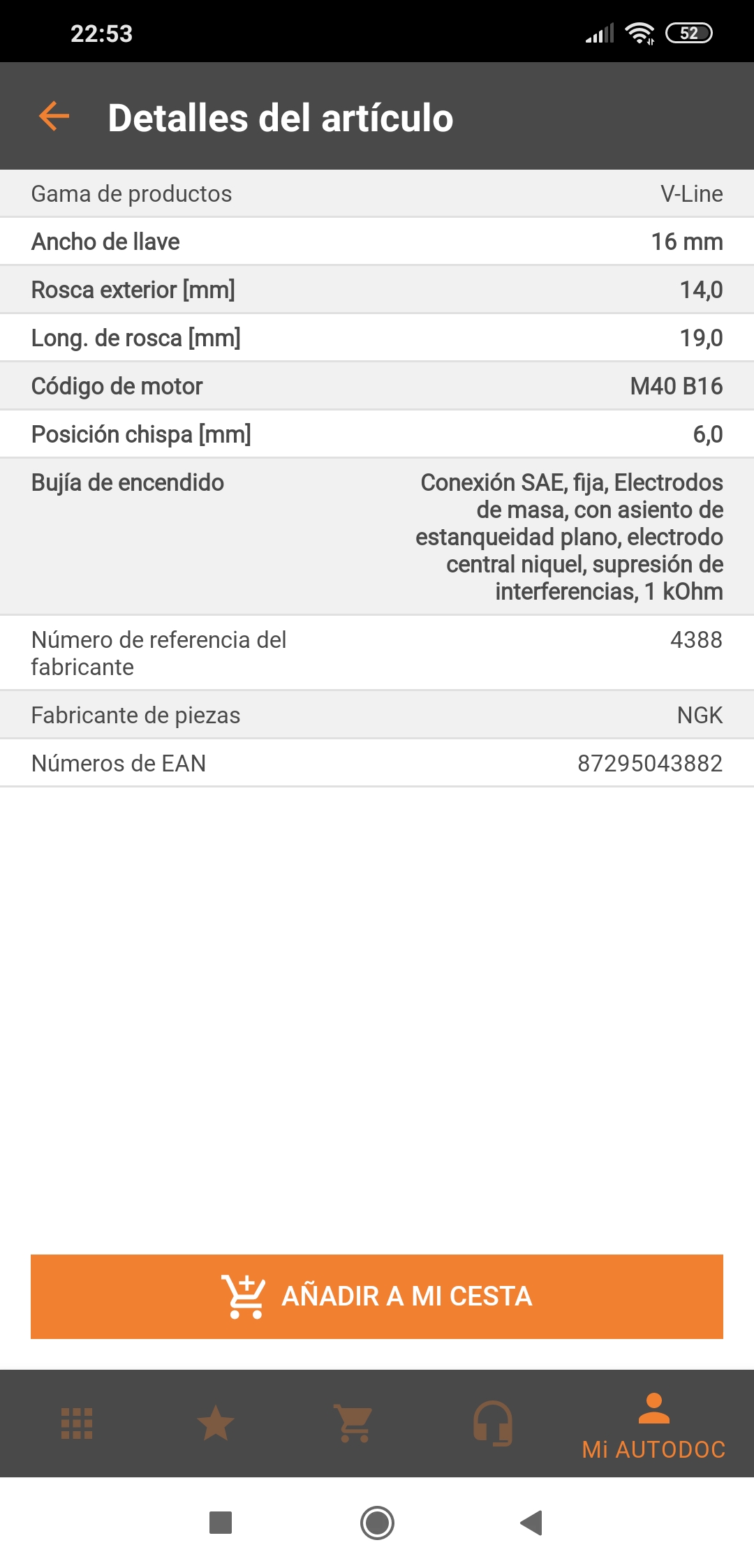Open the catalog grid tab
This screenshot has height=1568, width=754.
[x=77, y=1423]
